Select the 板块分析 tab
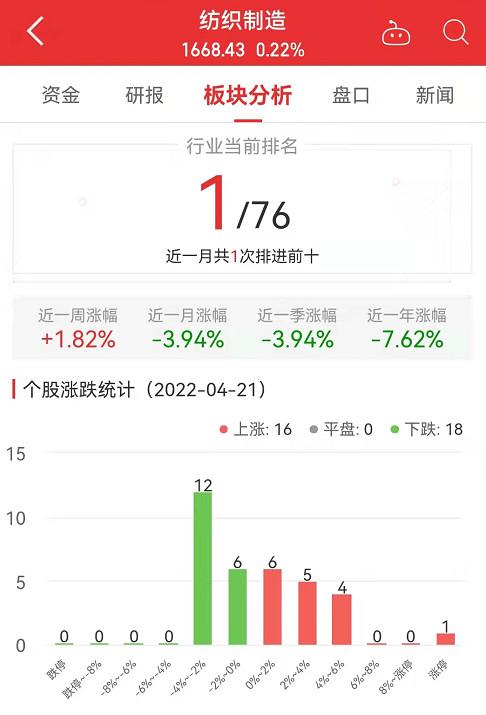Screen dimensions: 486x715 (248, 95)
